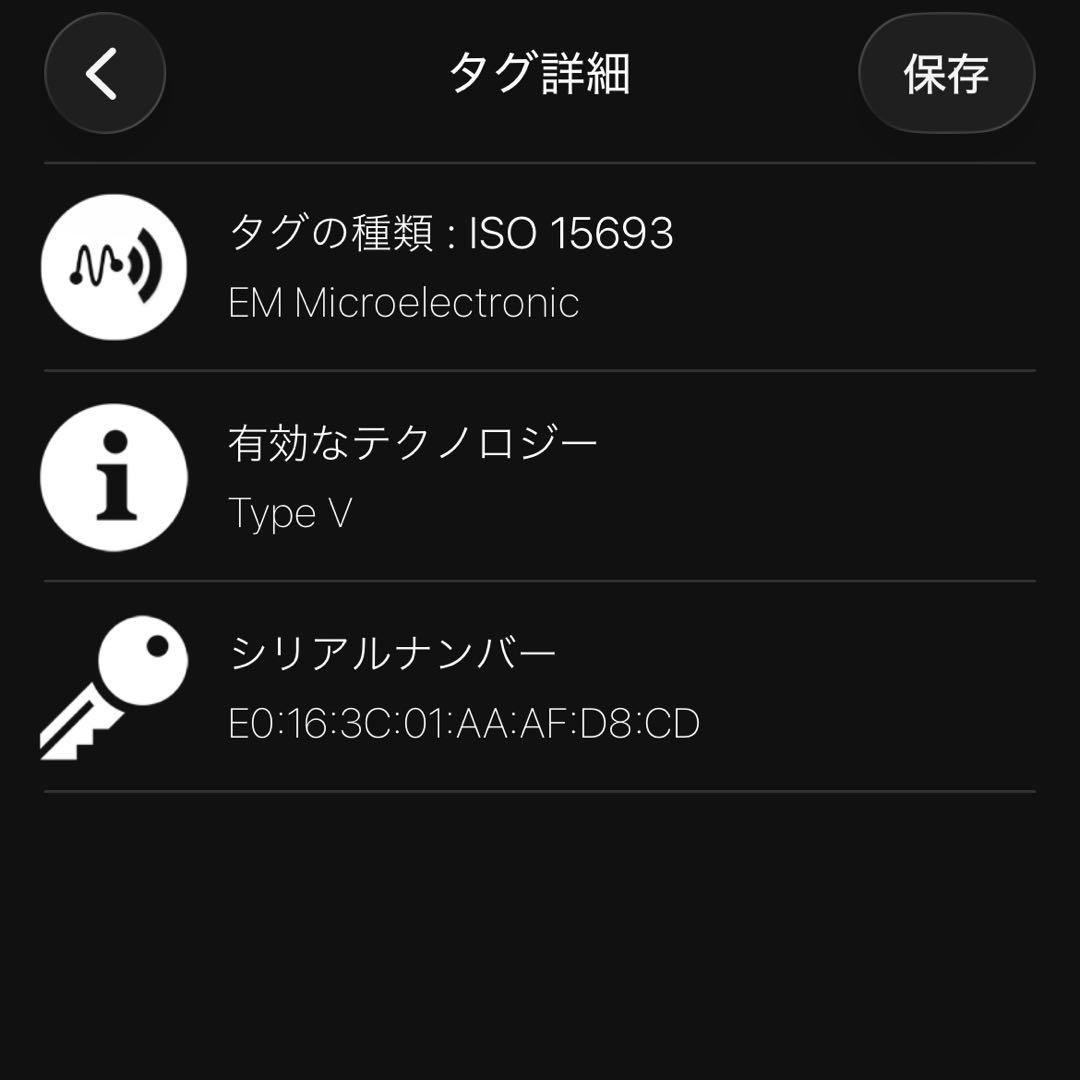The height and width of the screenshot is (1080, 1080).
Task: Go back from the タグ詳細 screen
Action: (105, 74)
